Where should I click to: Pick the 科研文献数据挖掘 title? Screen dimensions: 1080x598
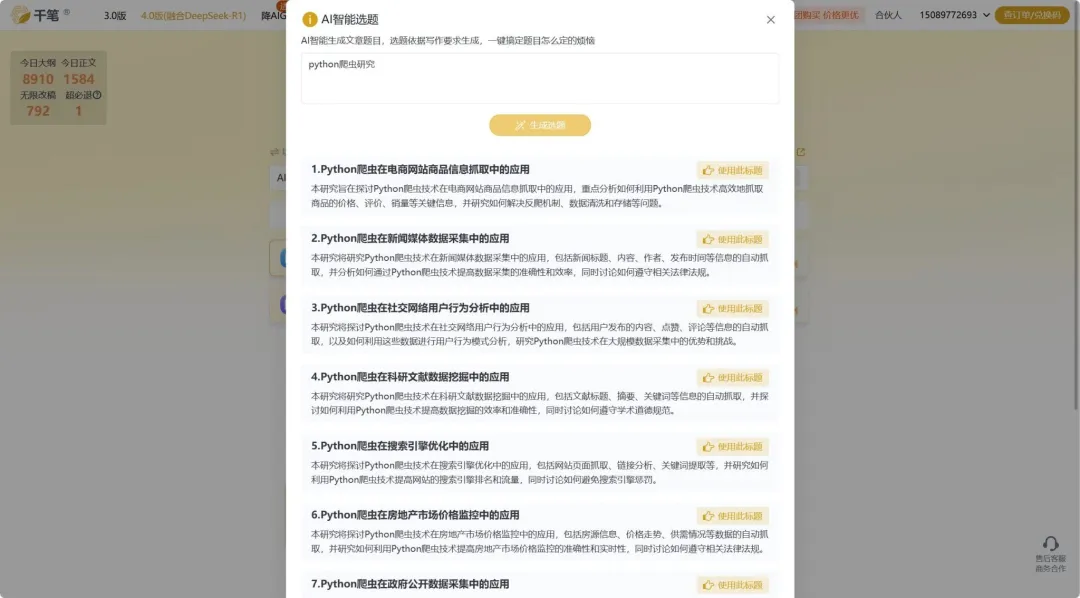click(732, 377)
